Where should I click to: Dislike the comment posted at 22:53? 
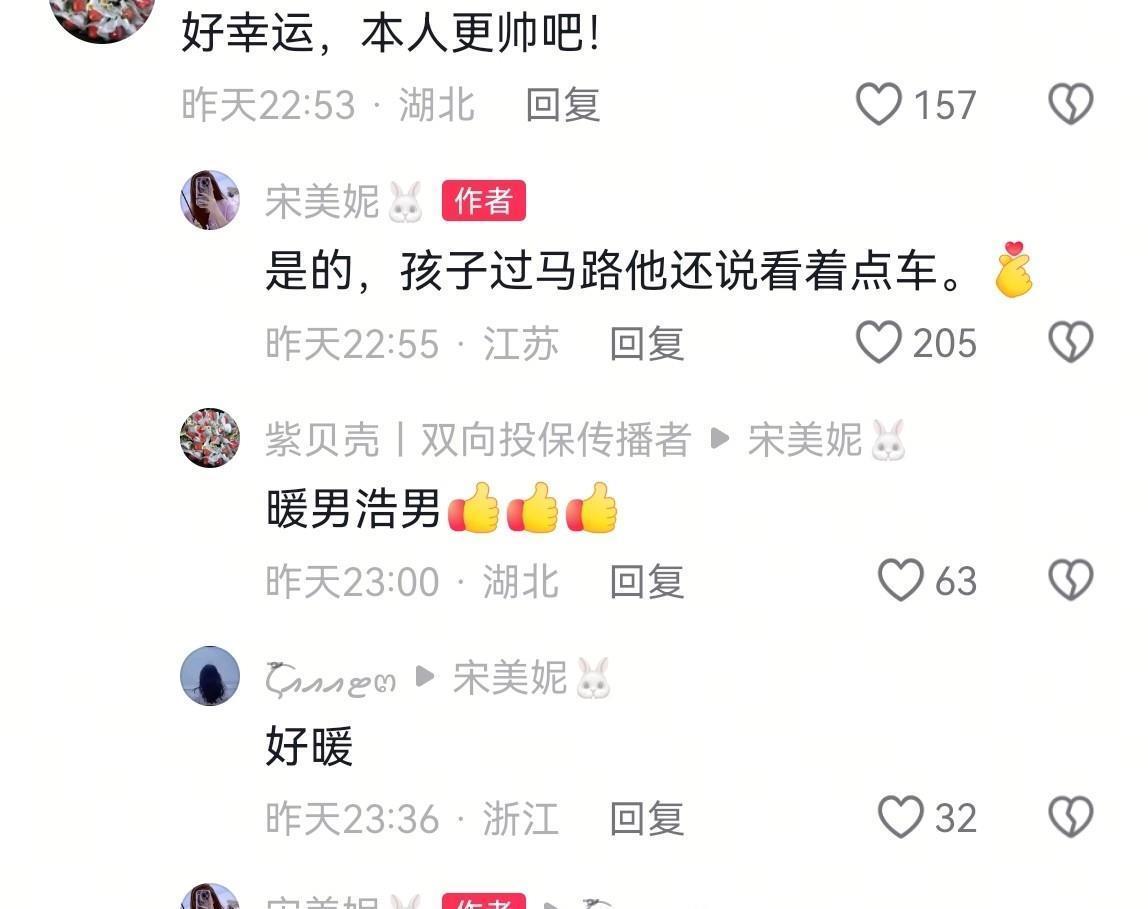click(1070, 105)
